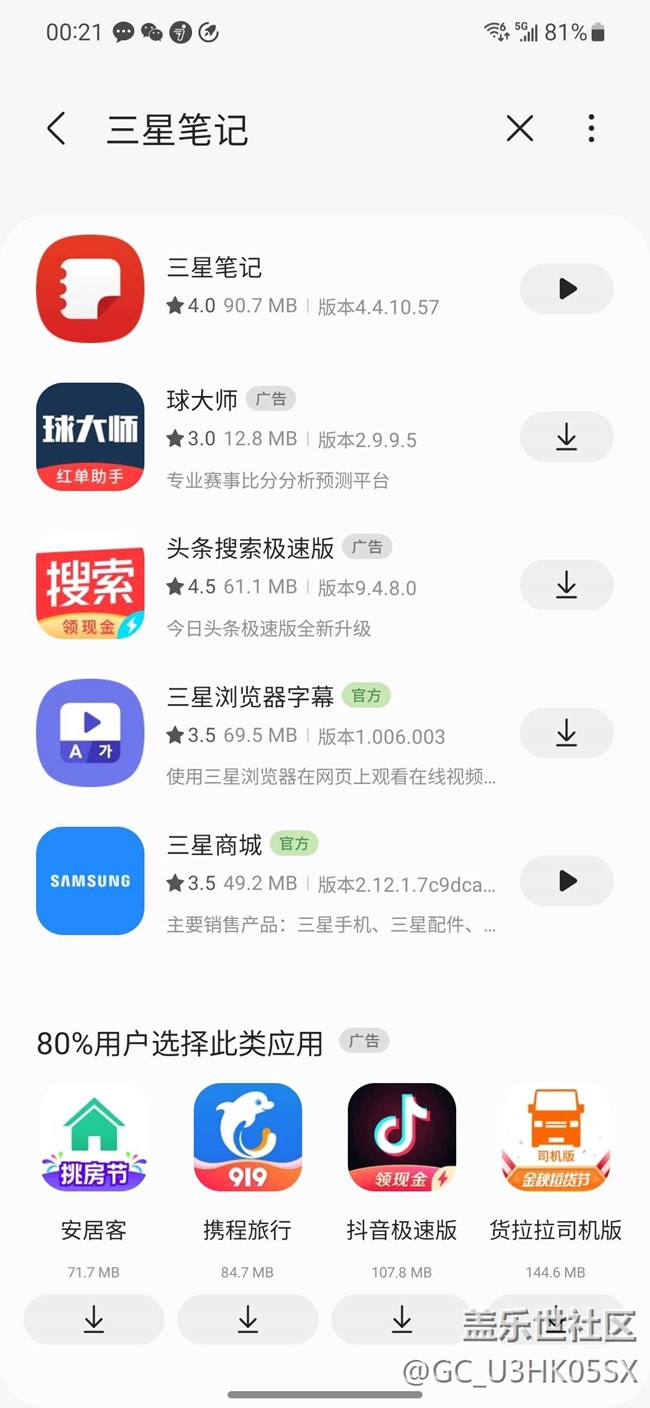
Task: Open the 携程旅行 app tile
Action: (x=248, y=1138)
